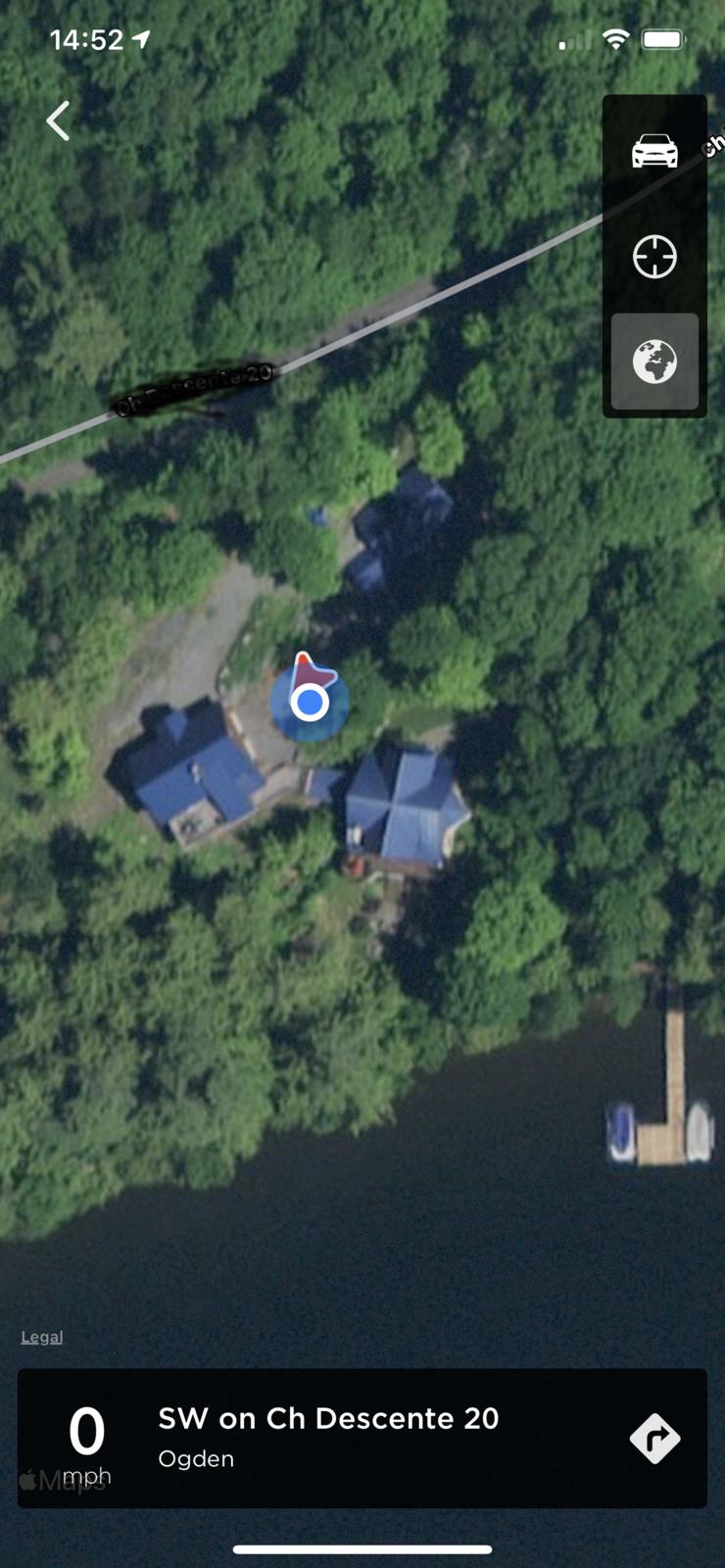
Task: Recenter the map on my location
Action: coord(654,258)
